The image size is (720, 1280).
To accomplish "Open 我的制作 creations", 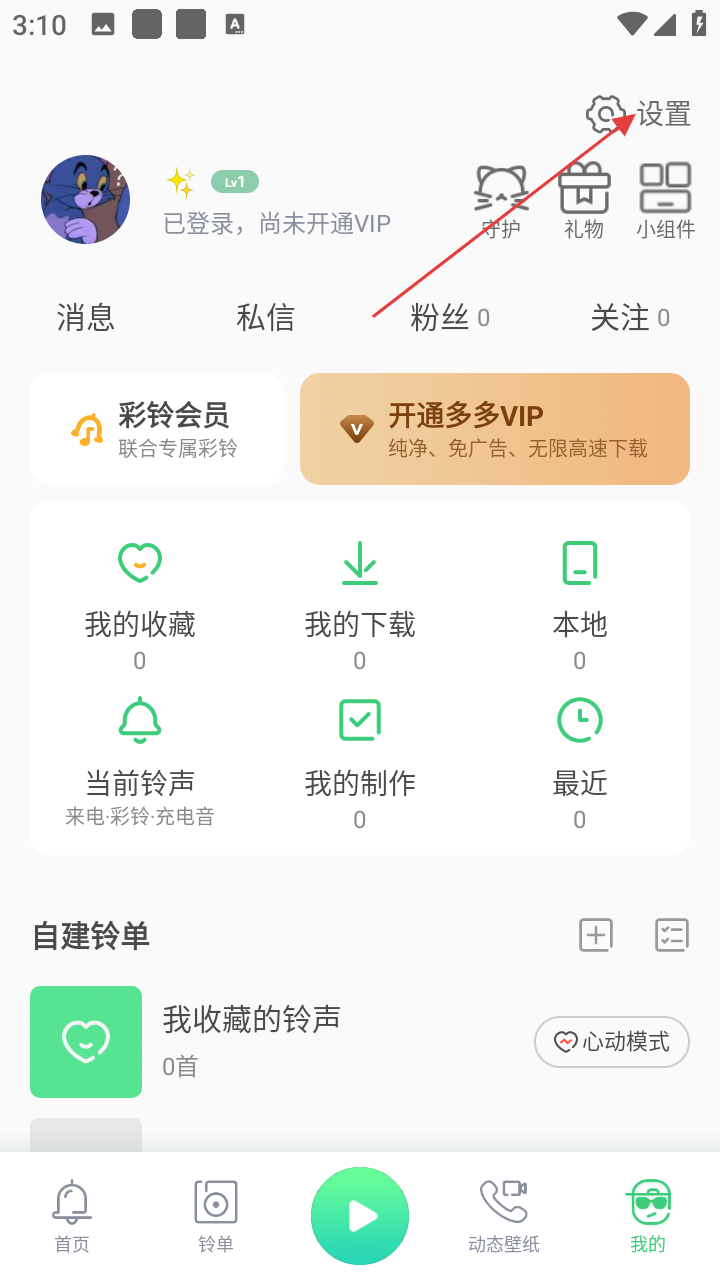I will coord(360,762).
